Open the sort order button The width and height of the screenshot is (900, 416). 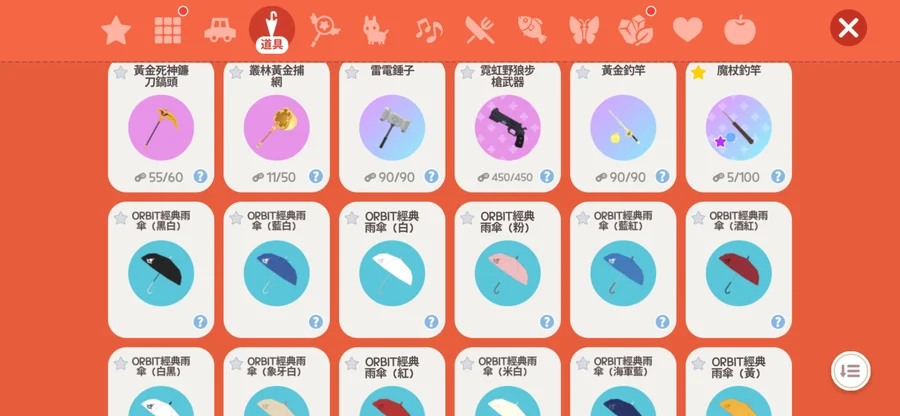(x=850, y=371)
